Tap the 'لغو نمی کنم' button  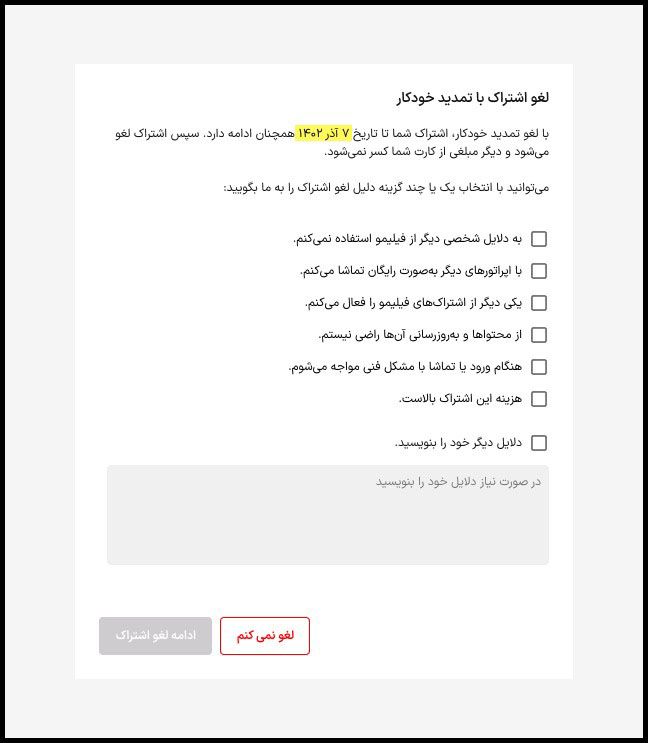coord(265,636)
